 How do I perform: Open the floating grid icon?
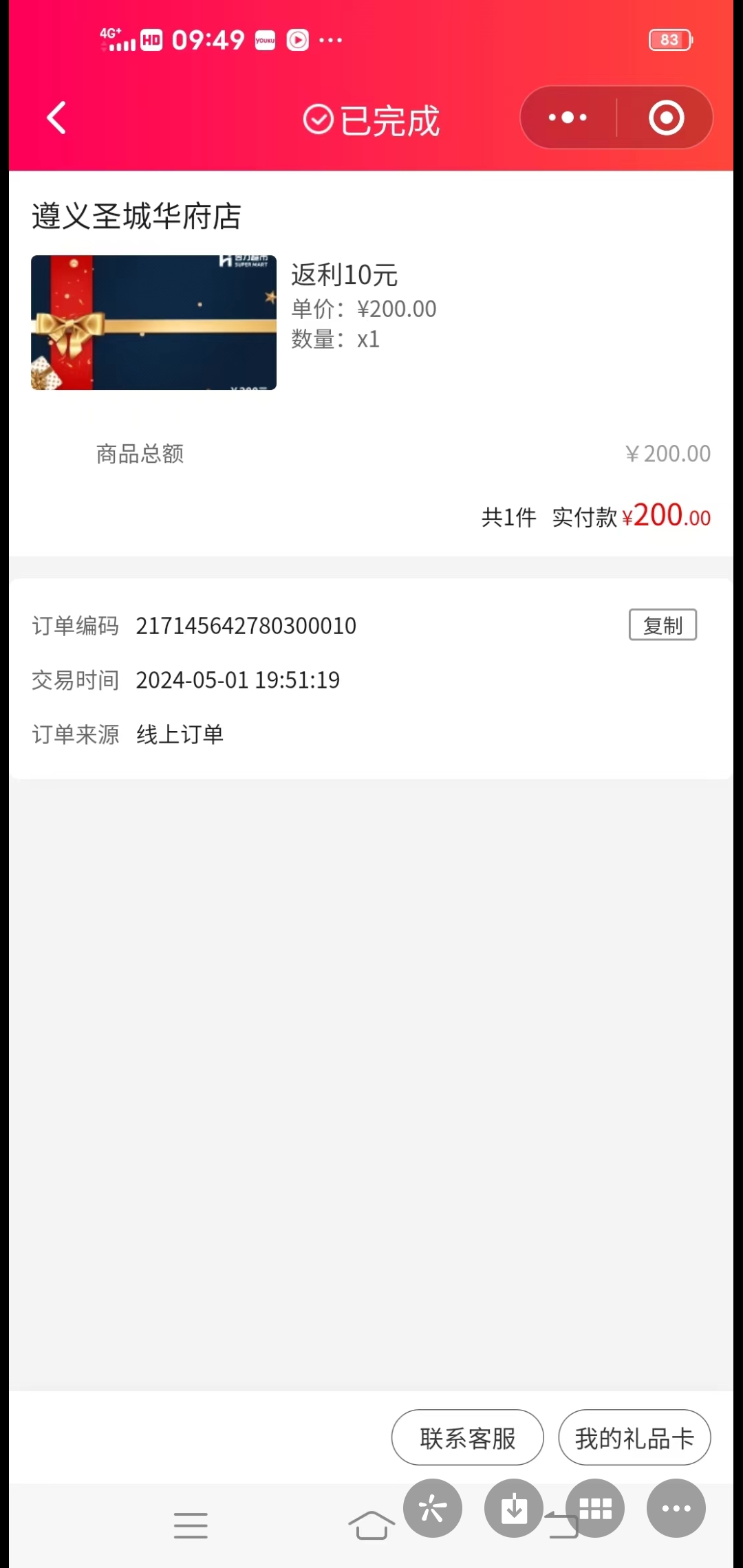click(595, 1509)
